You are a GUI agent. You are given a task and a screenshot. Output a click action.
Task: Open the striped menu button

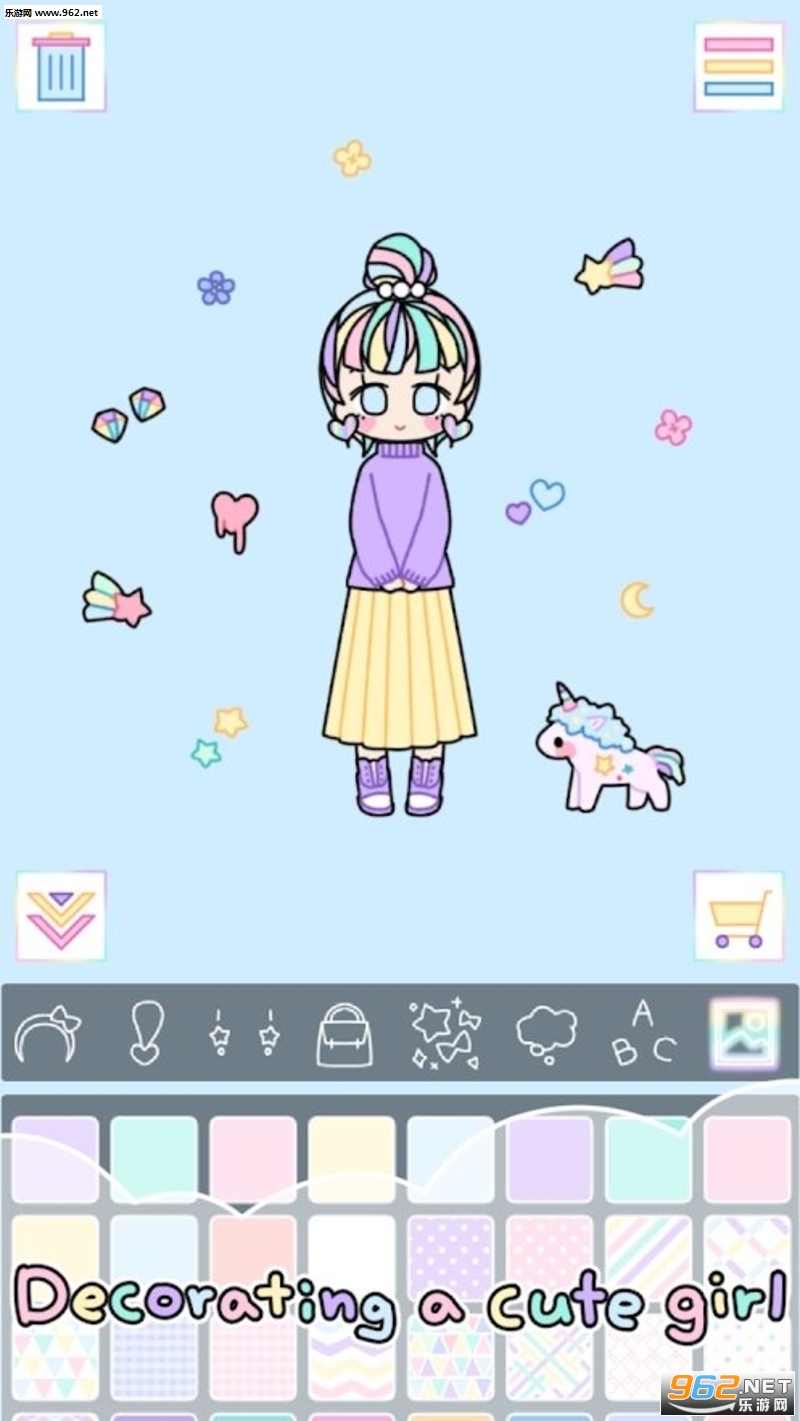tap(738, 67)
